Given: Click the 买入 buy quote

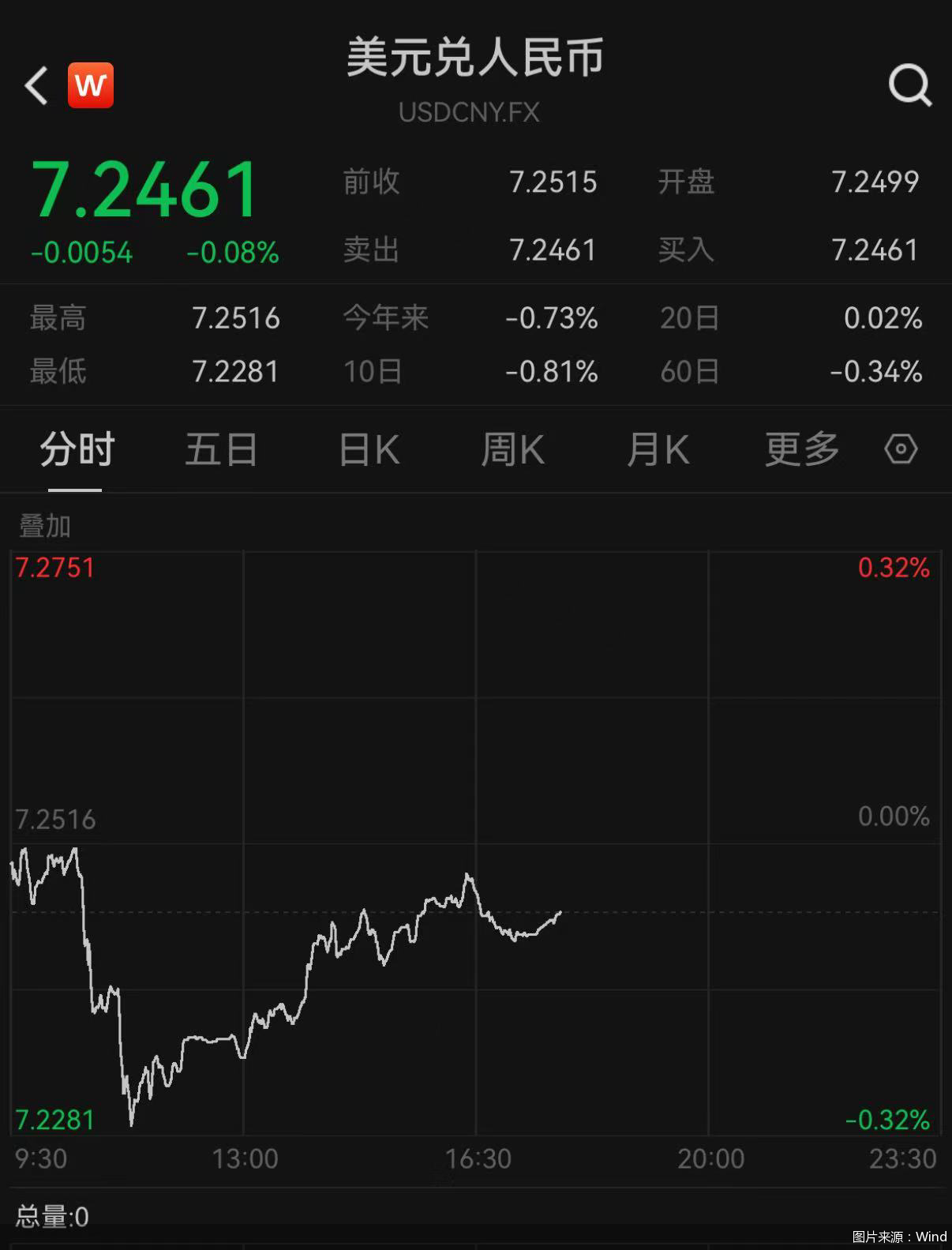Looking at the screenshot, I should pos(875,250).
